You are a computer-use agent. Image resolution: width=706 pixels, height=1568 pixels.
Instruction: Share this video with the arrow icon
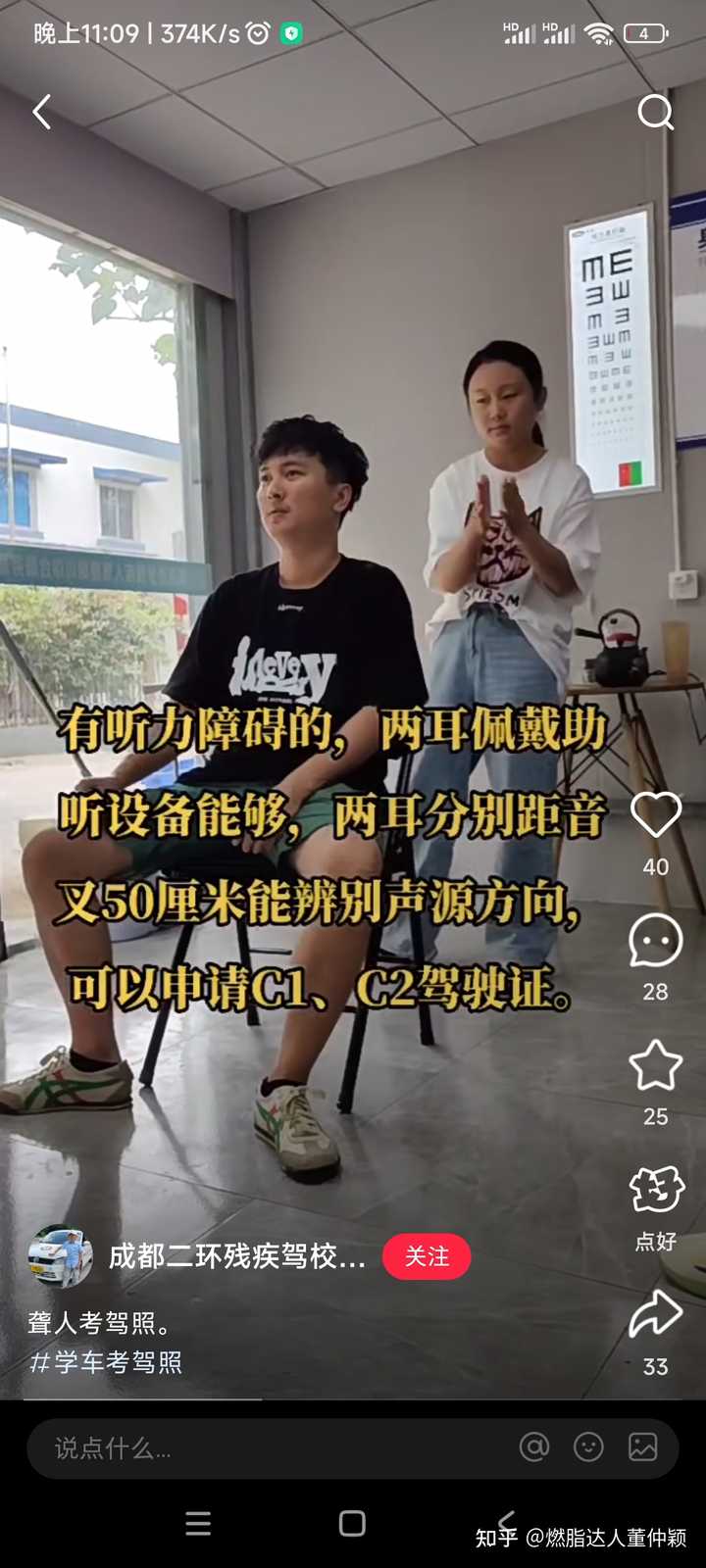[655, 1313]
